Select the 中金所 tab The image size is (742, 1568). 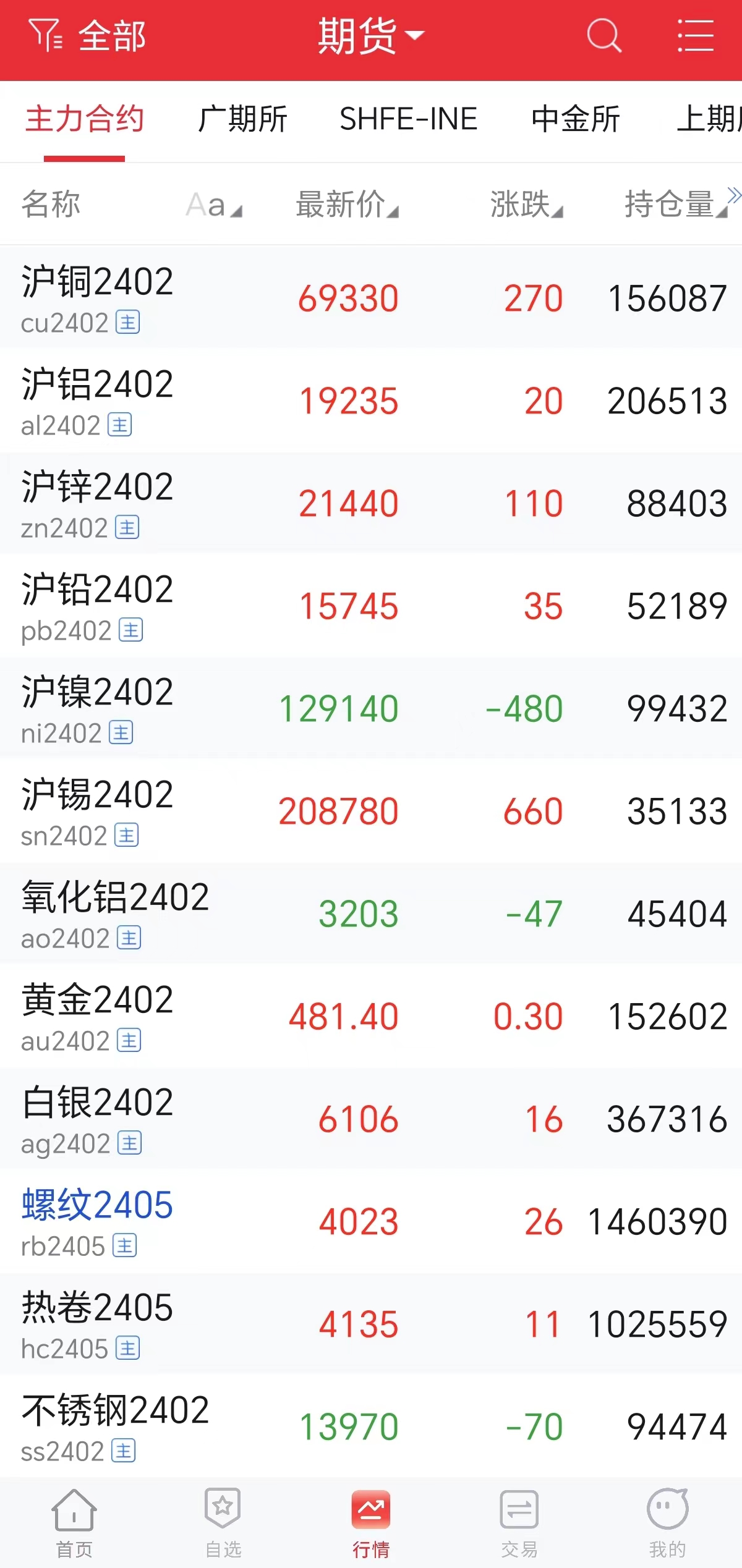(575, 119)
